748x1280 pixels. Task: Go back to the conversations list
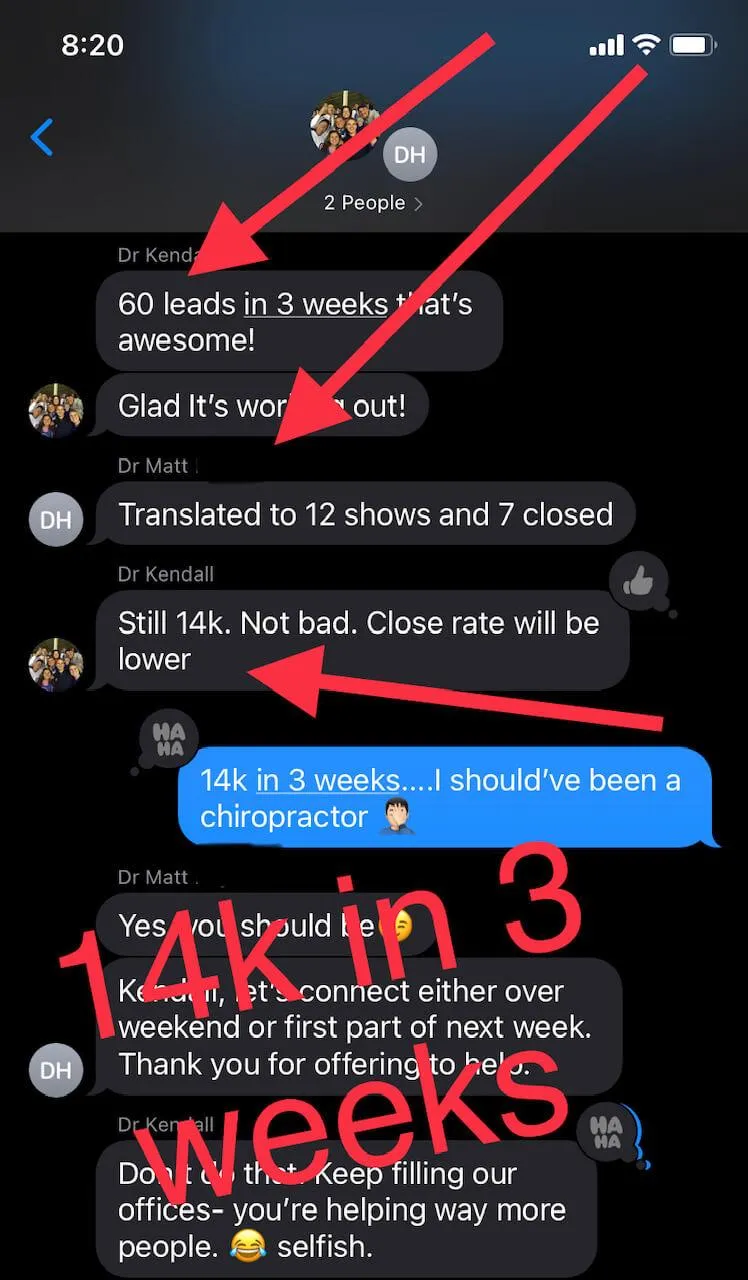click(x=42, y=138)
